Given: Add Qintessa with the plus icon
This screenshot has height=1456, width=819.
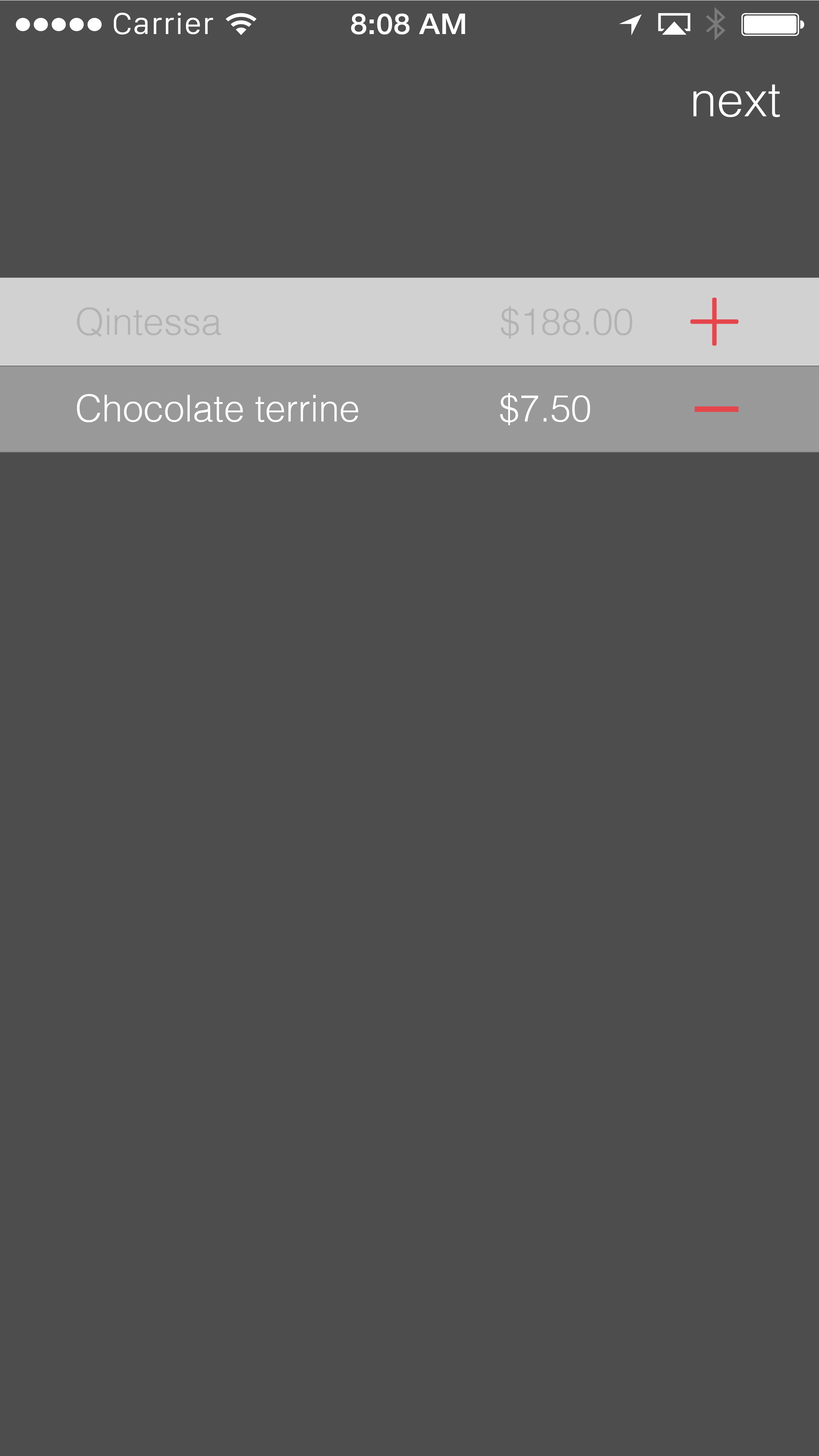Looking at the screenshot, I should coord(714,322).
